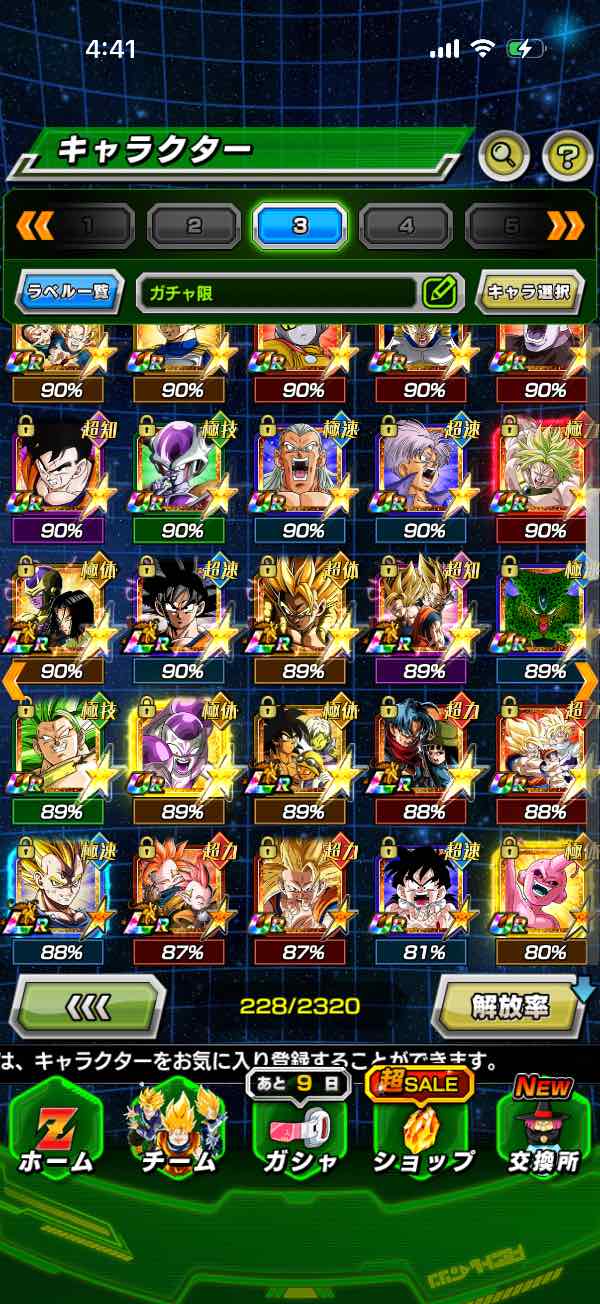Screen dimensions: 600x1304
Task: Open the ラベル一覧 label list
Action: [70, 293]
